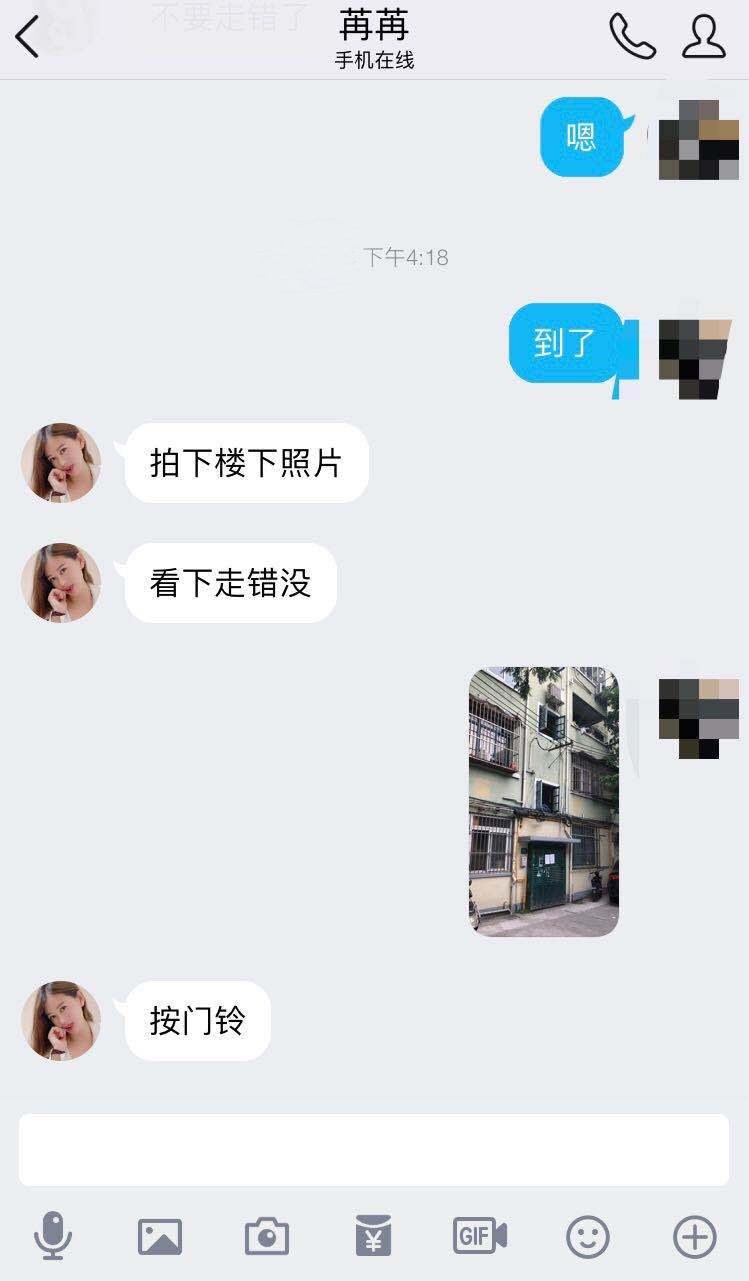Open the GIF picker
The width and height of the screenshot is (749, 1281).
click(x=480, y=1235)
